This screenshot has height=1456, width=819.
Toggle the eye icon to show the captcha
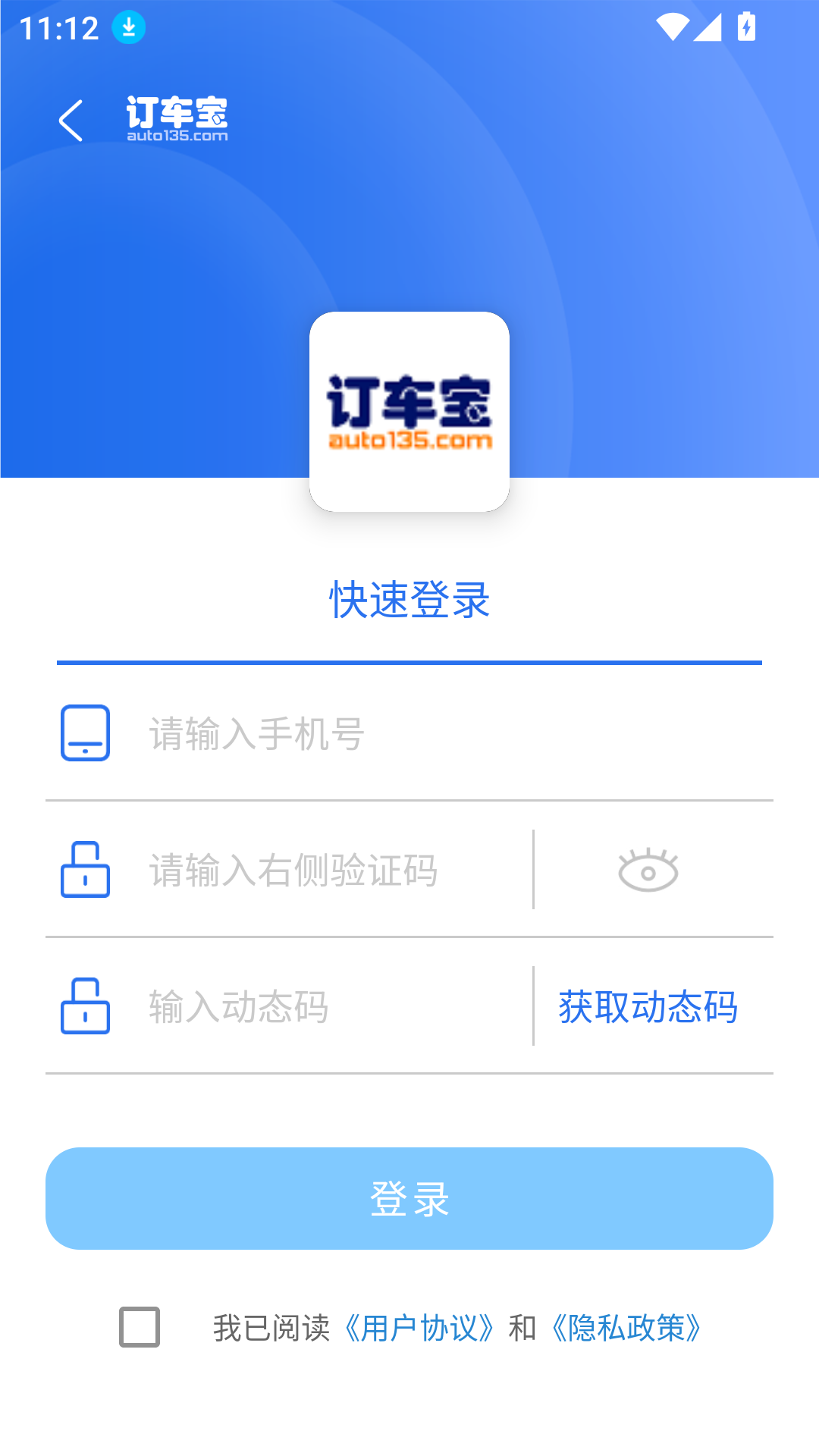click(648, 870)
